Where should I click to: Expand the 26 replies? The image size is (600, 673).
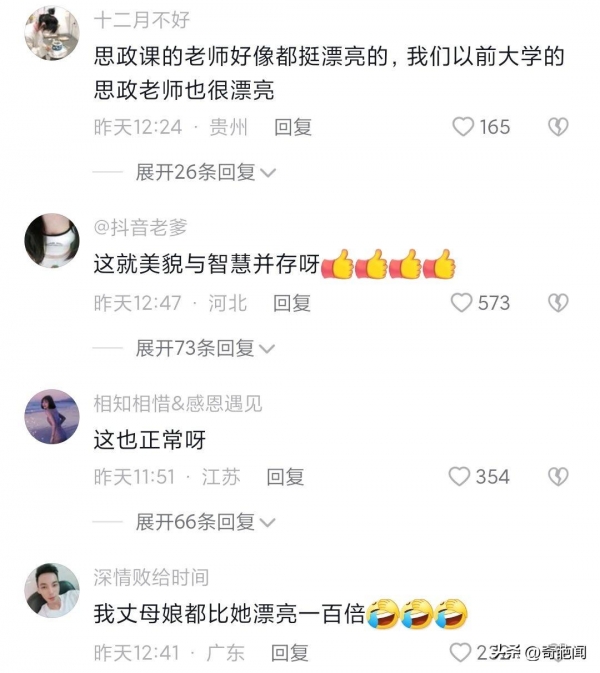206,172
